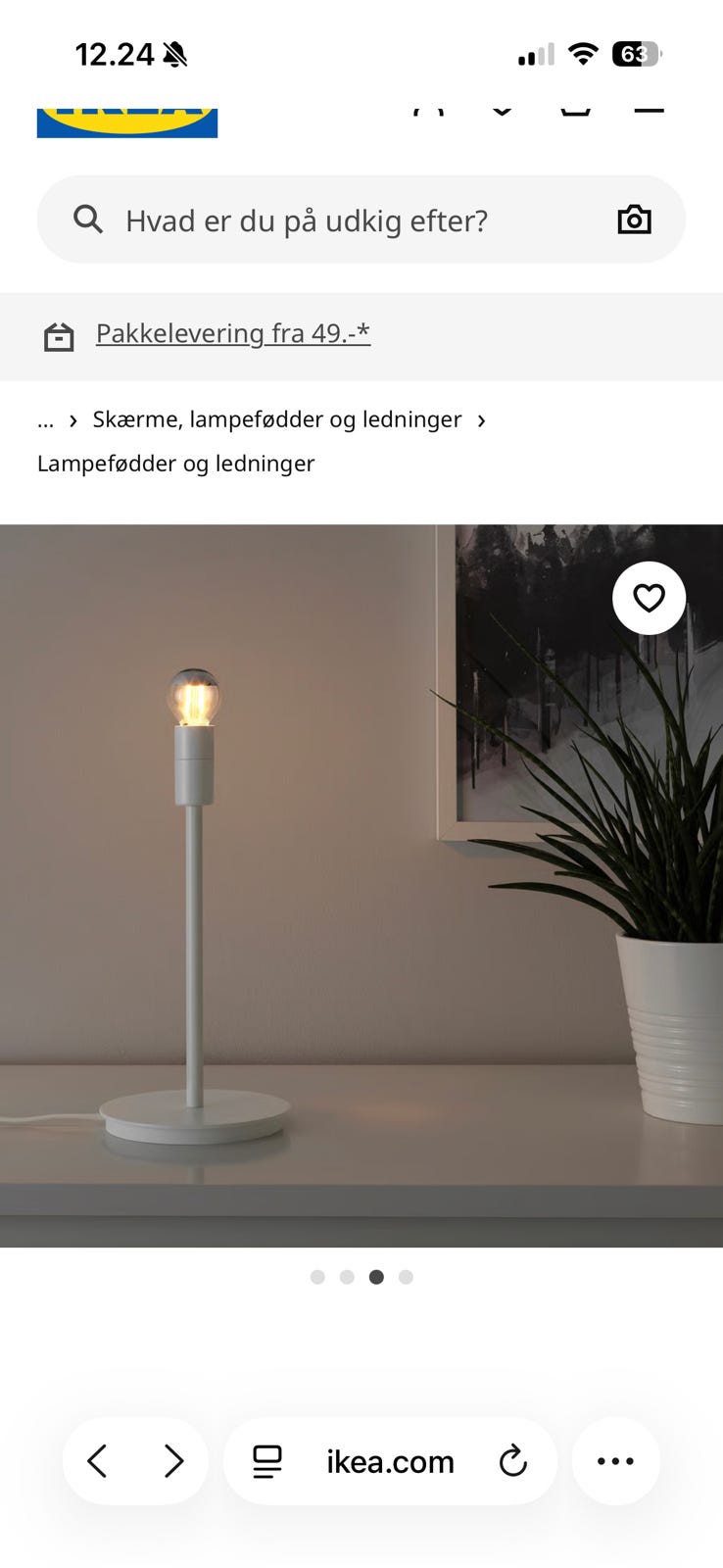Viewport: 723px width, 1568px height.
Task: Open the browser tabs overview
Action: coord(265,1461)
